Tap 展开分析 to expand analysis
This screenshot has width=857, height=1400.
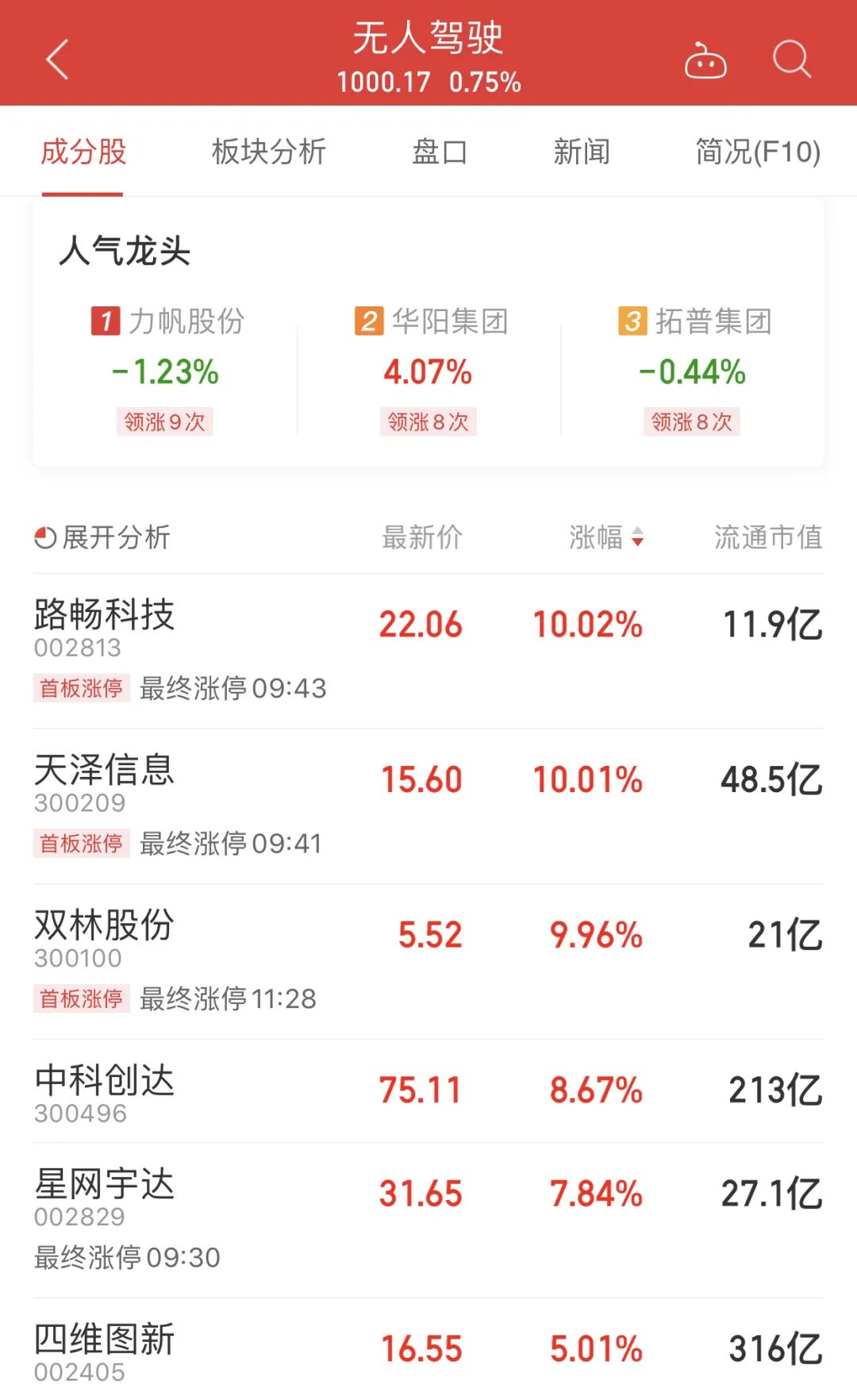point(102,537)
